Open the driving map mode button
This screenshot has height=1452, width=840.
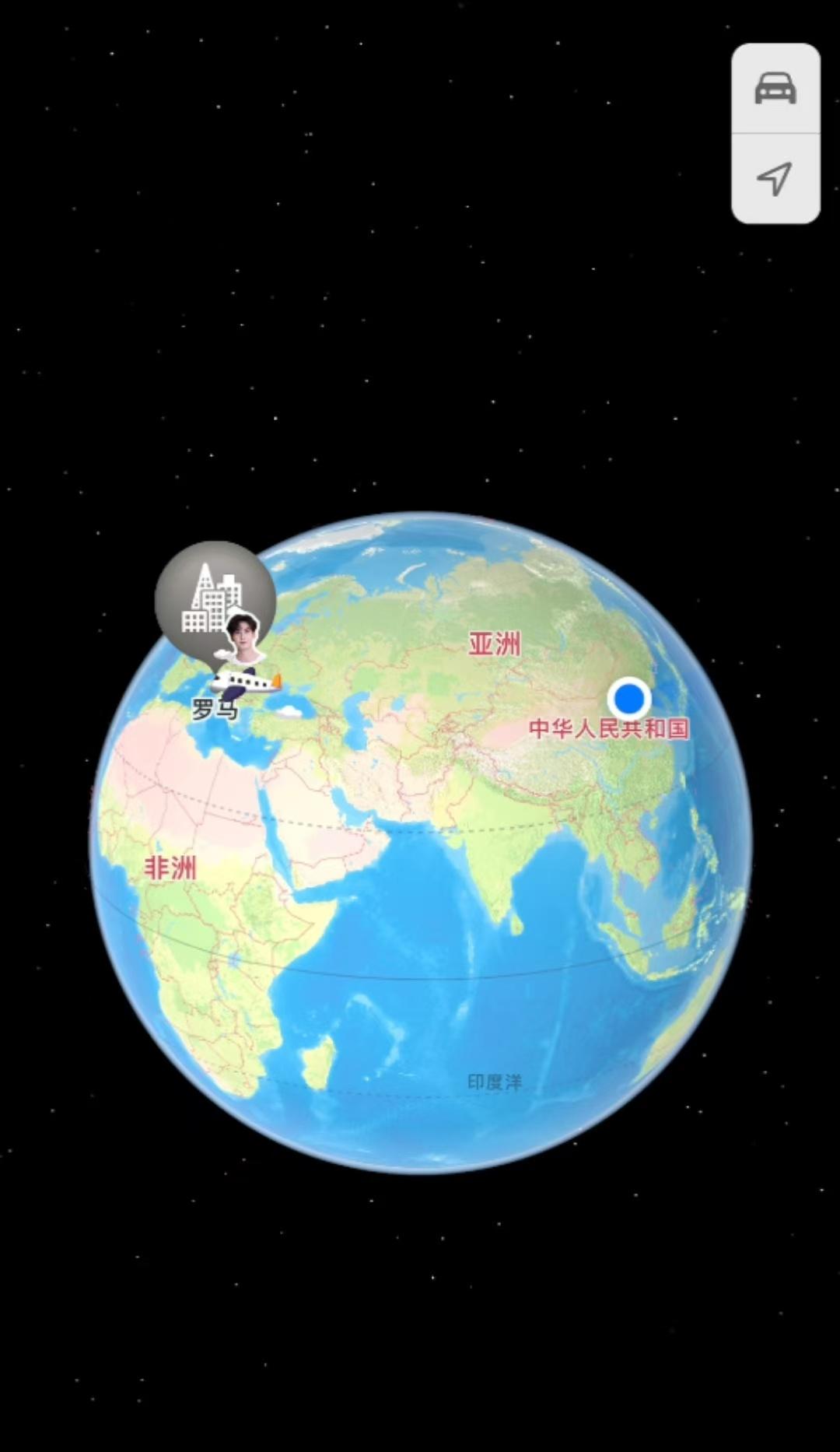coord(775,89)
